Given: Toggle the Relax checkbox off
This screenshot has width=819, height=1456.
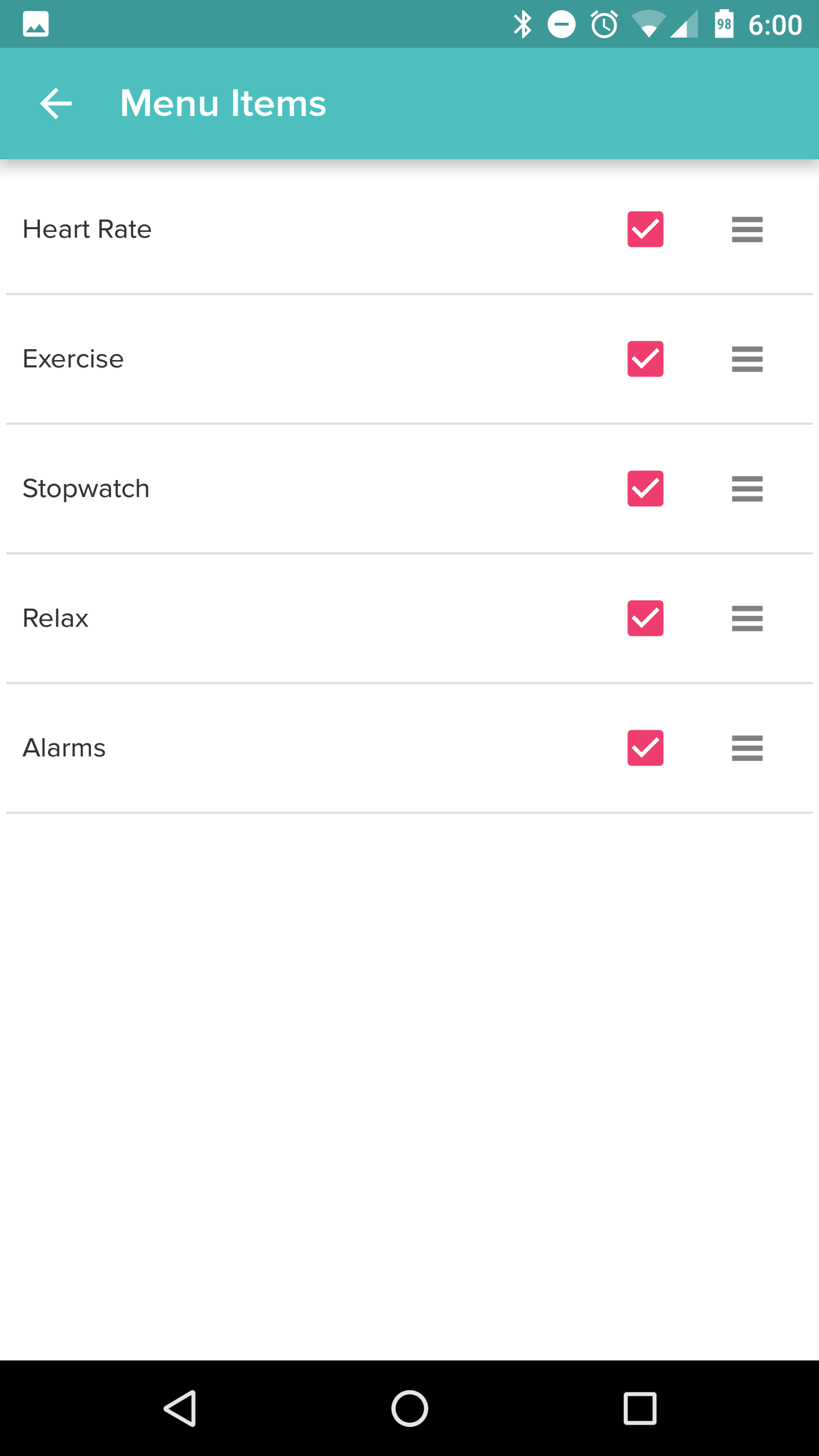Looking at the screenshot, I should [x=645, y=618].
